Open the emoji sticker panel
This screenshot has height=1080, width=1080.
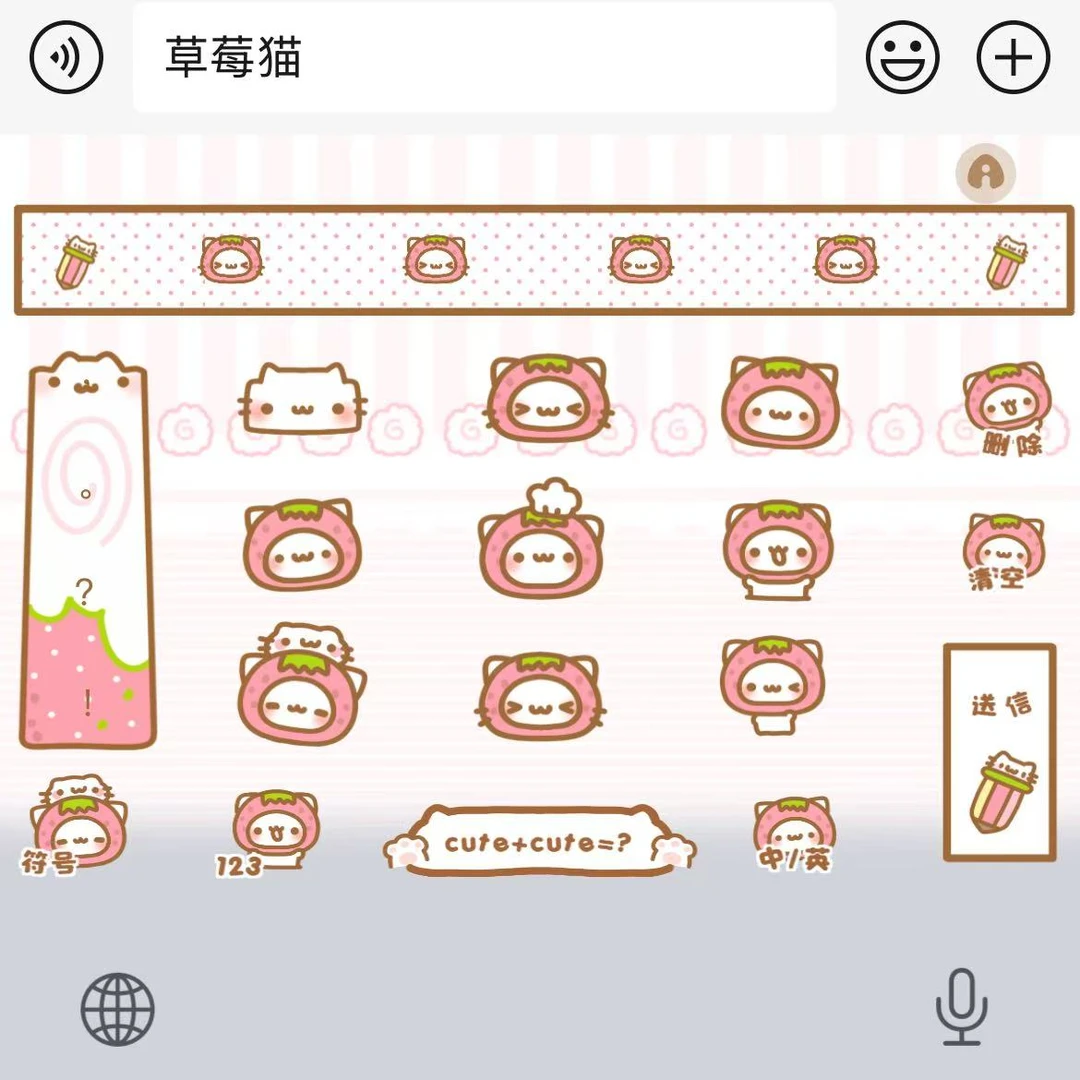point(902,57)
